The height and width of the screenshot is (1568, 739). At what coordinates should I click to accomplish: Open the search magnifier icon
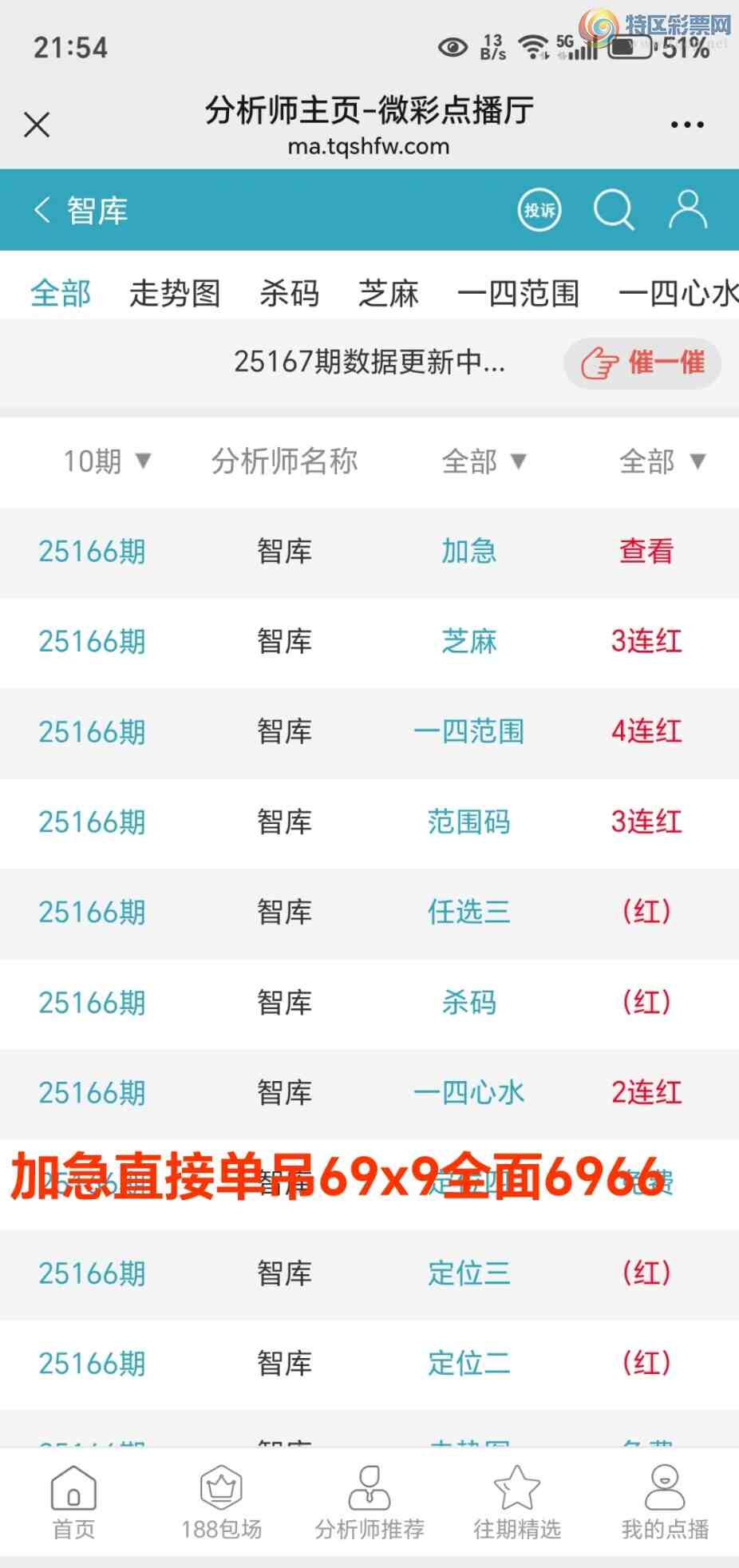(613, 211)
